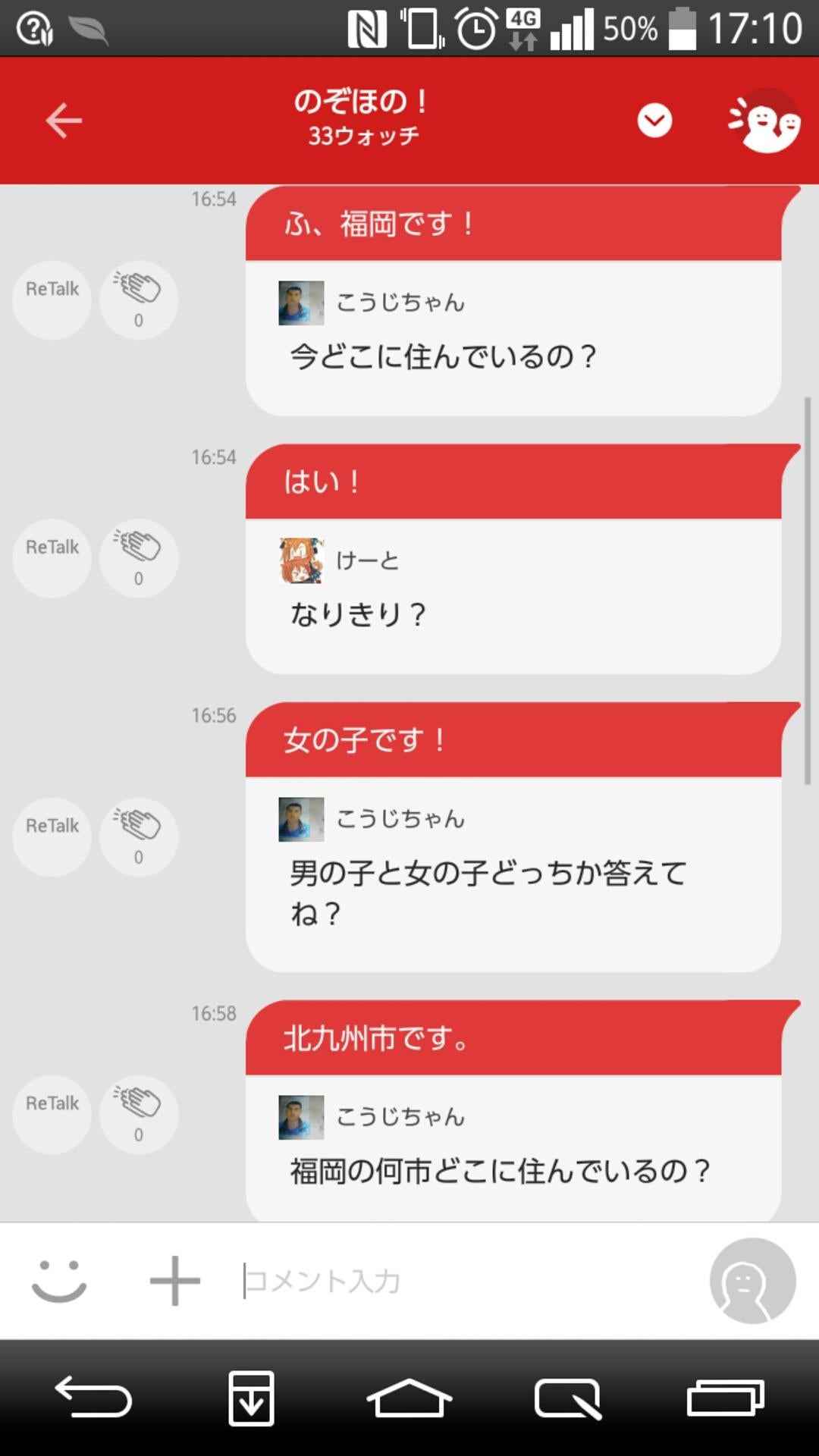Expand the talk options with the chevron icon
This screenshot has height=1456, width=819.
click(x=654, y=120)
